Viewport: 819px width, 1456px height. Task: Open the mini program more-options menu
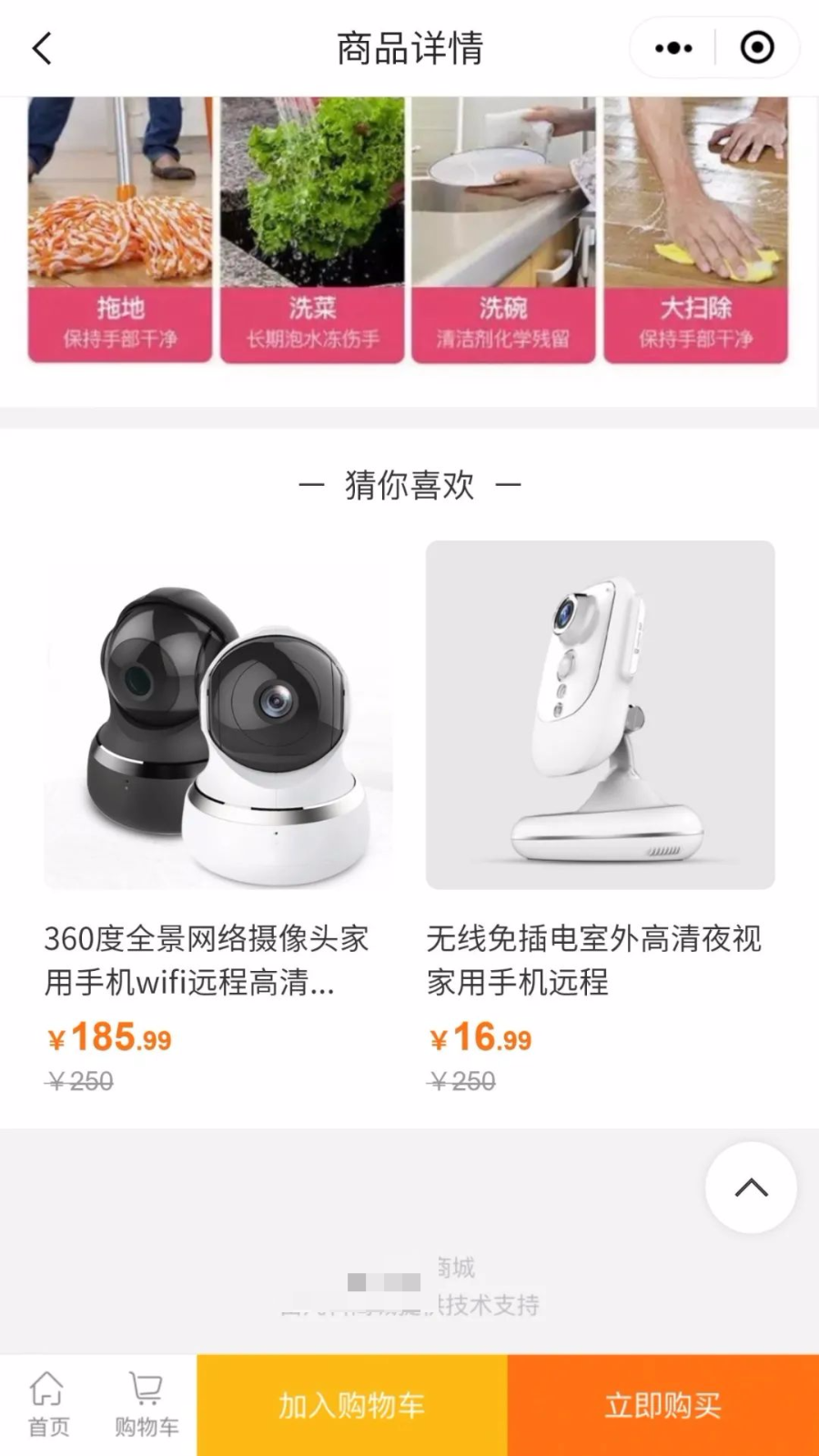(x=673, y=48)
